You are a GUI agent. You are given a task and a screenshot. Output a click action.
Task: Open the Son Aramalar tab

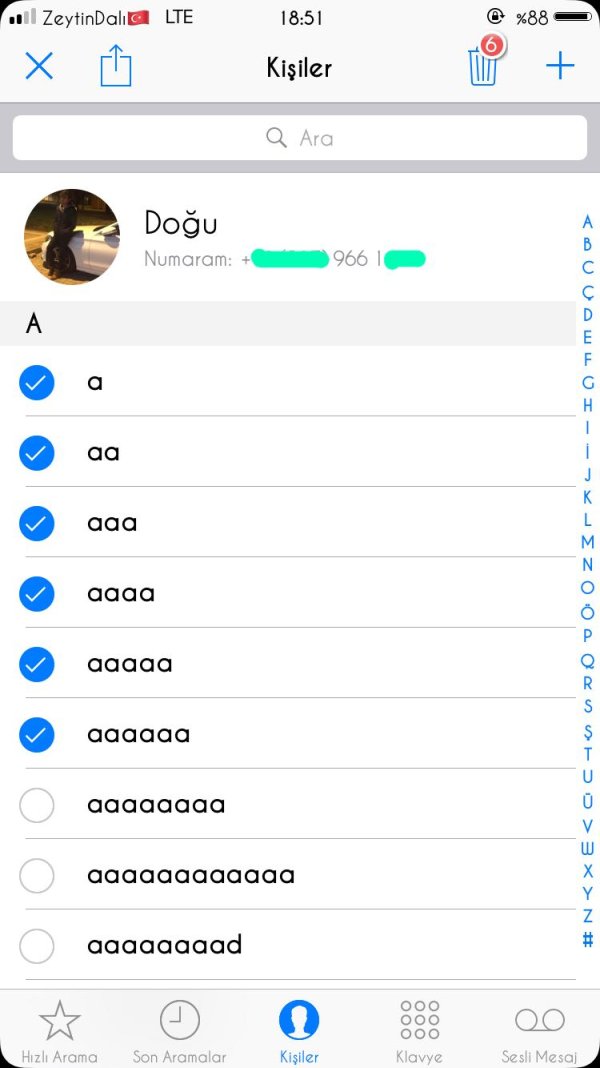[180, 1030]
